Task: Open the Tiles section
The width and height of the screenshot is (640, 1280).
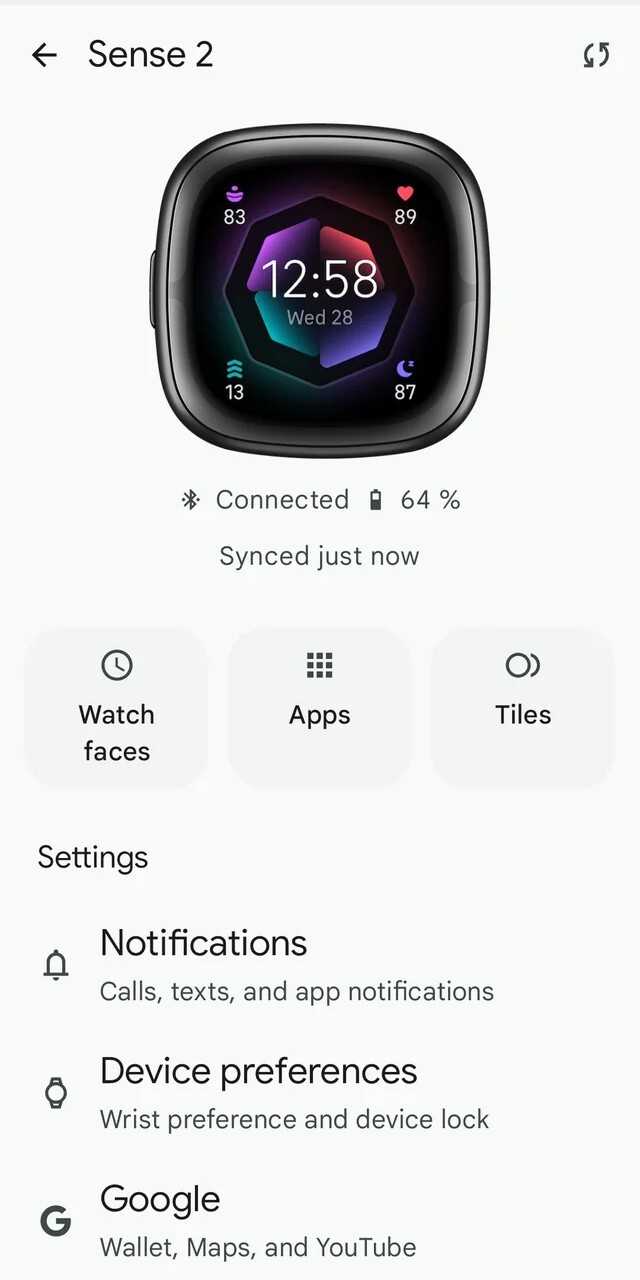Action: tap(523, 707)
